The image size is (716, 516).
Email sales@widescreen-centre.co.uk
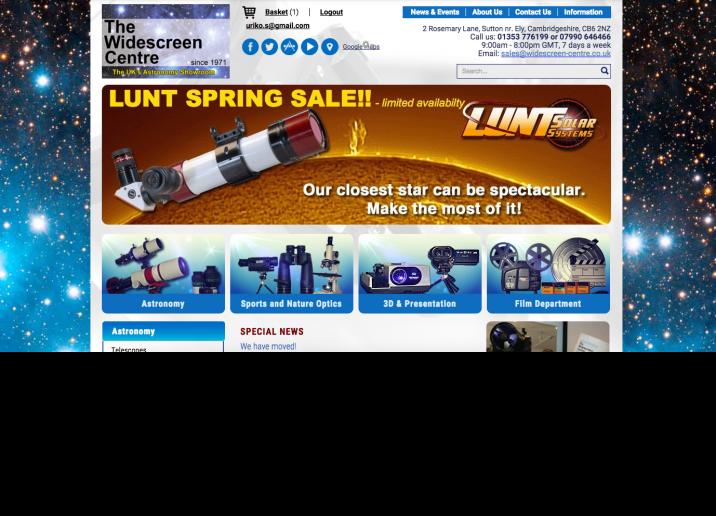click(556, 53)
